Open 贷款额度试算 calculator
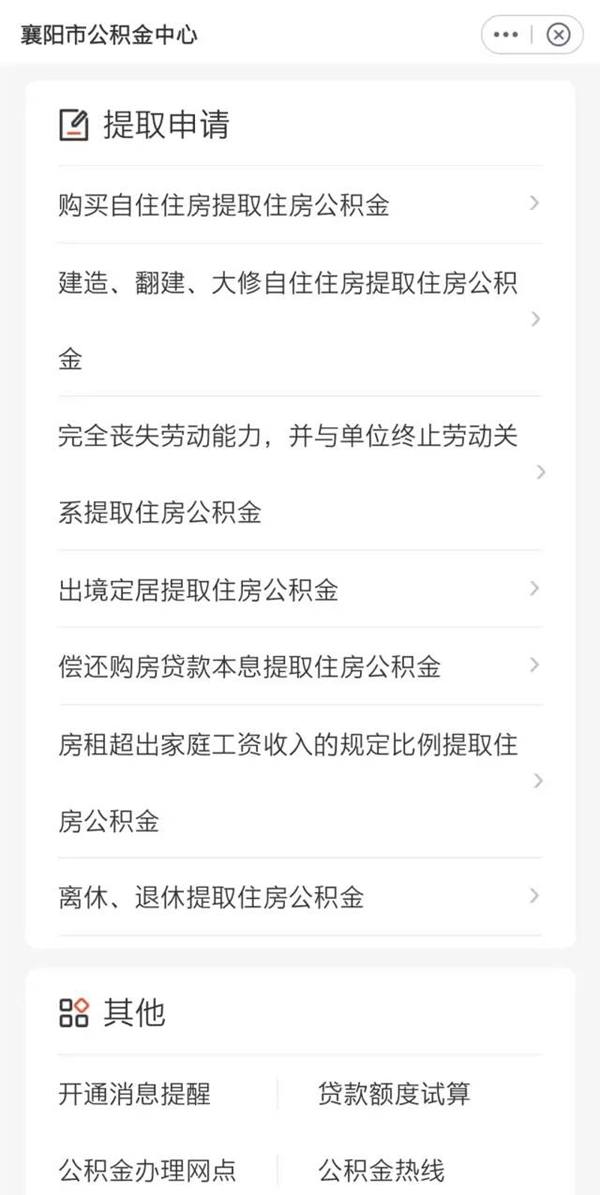The width and height of the screenshot is (600, 1195). pyautogui.click(x=394, y=1093)
